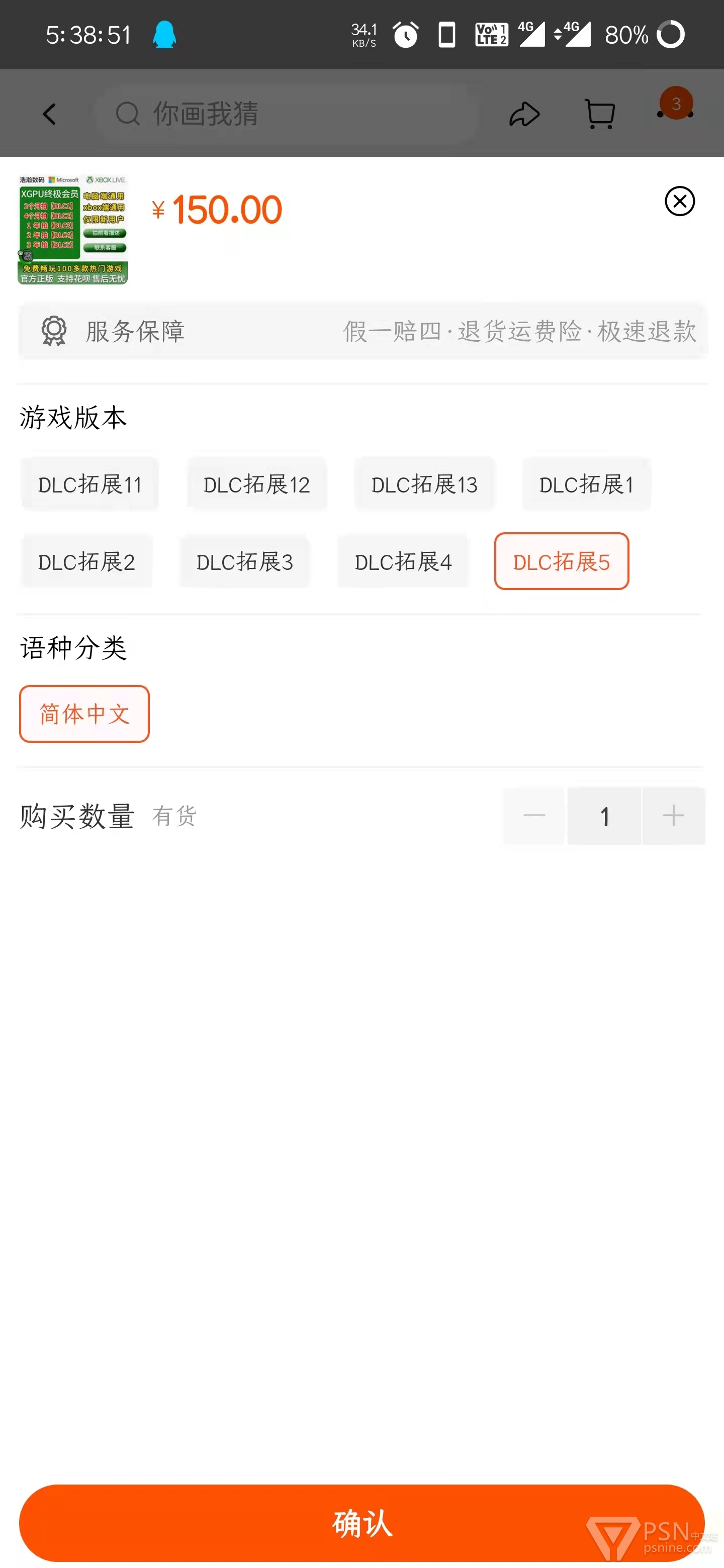The height and width of the screenshot is (1568, 724).
Task: Decrease the purchase quantity
Action: [534, 816]
